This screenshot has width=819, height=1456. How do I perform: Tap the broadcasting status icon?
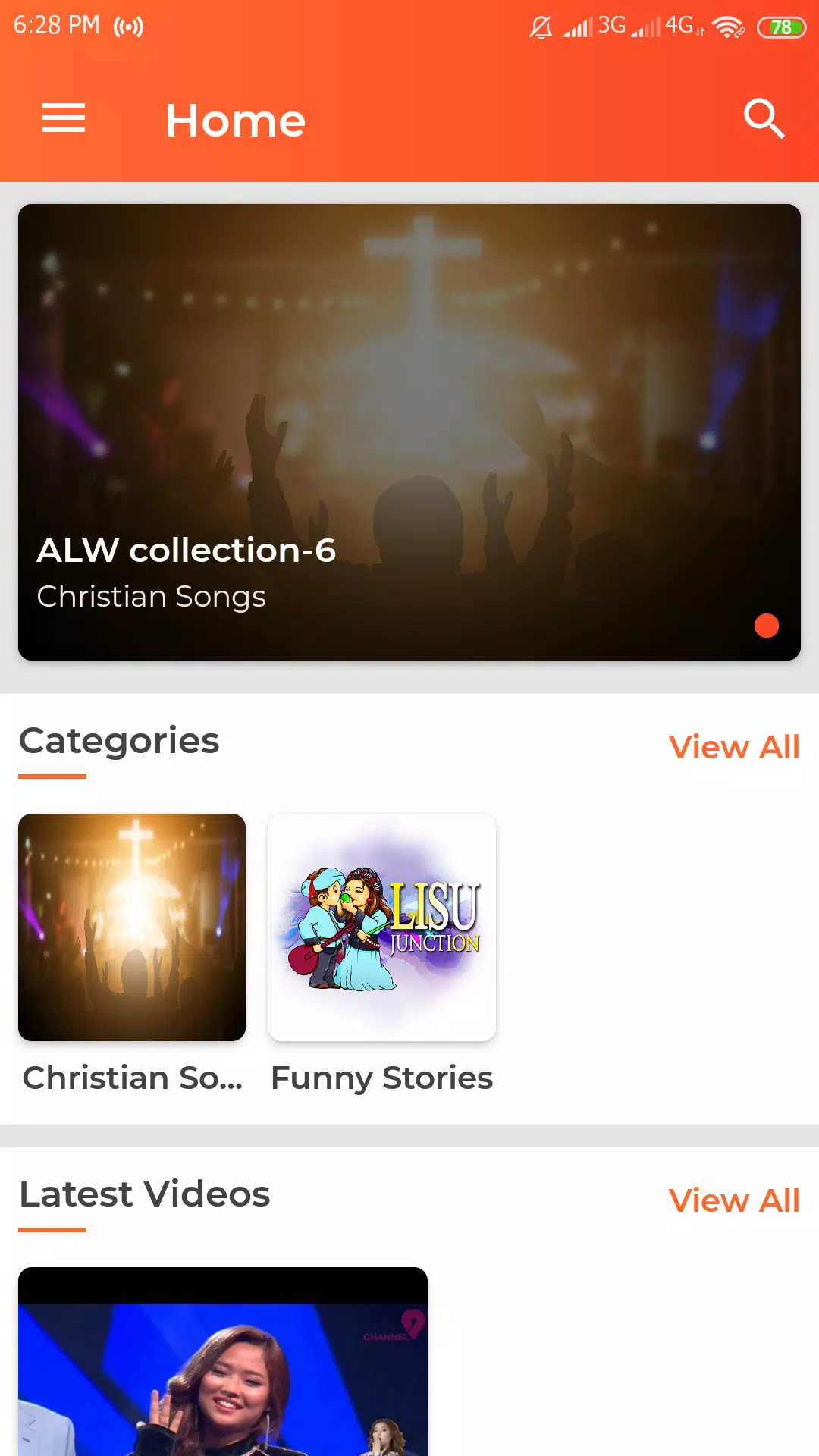129,25
